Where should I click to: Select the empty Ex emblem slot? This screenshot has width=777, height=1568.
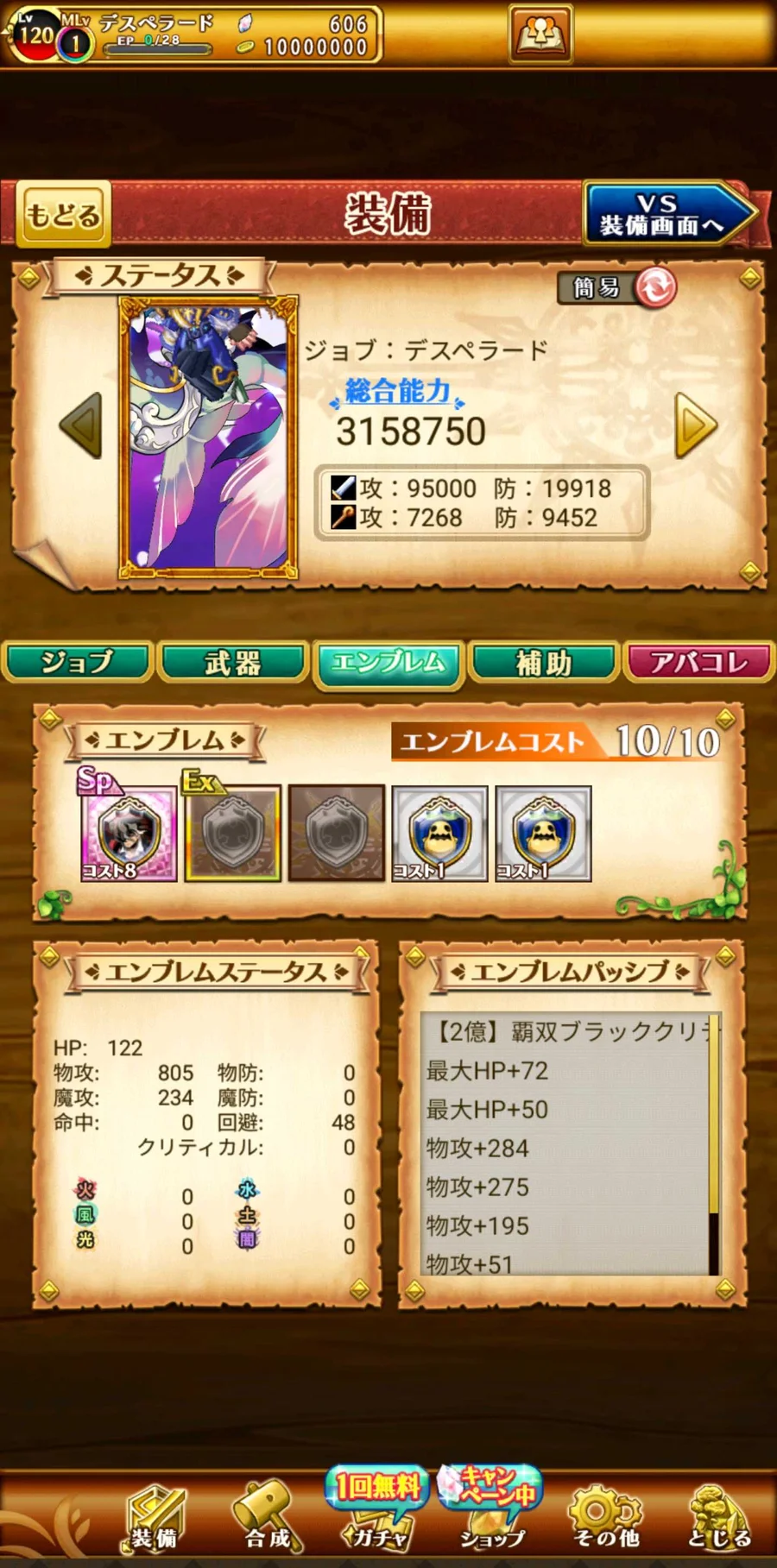pyautogui.click(x=233, y=834)
